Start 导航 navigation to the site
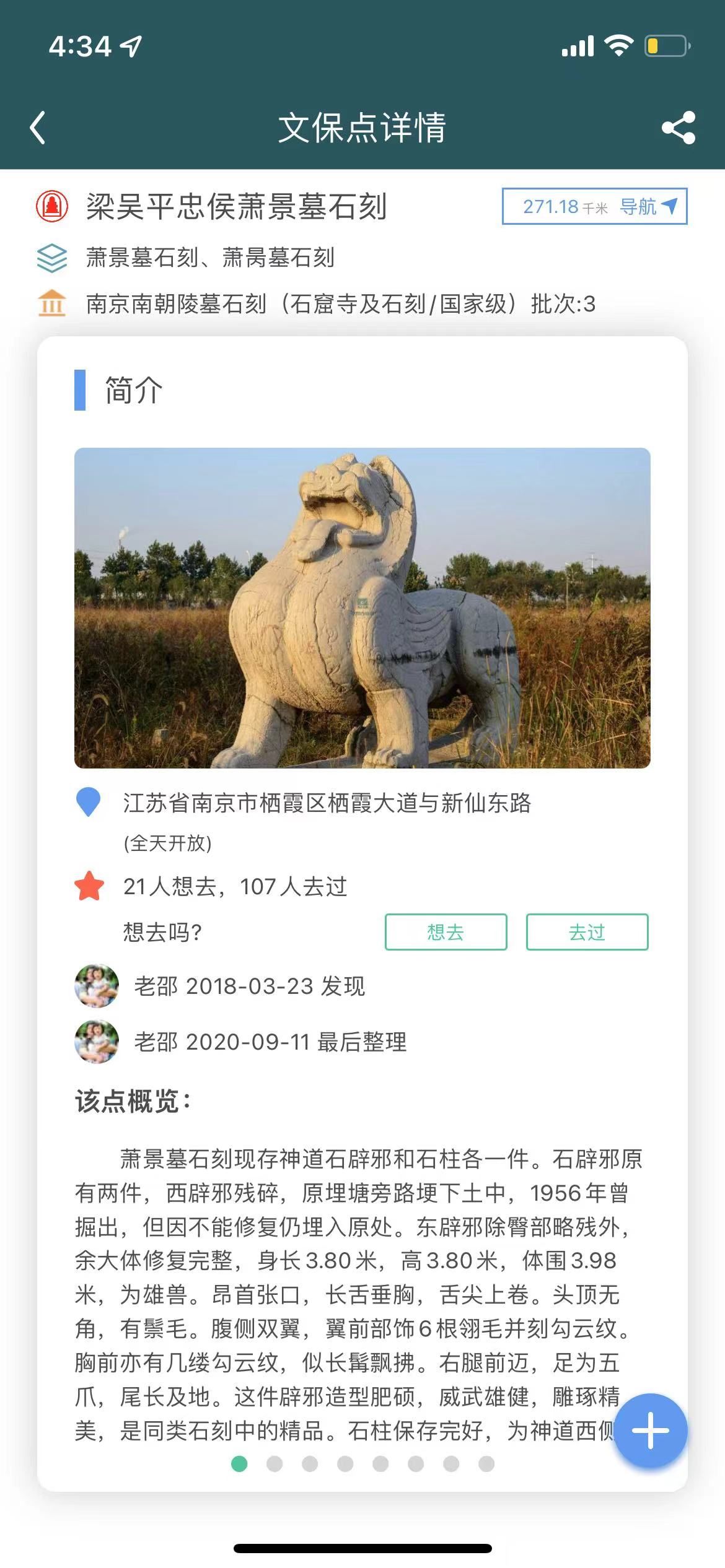Image resolution: width=725 pixels, height=1568 pixels. tap(594, 206)
